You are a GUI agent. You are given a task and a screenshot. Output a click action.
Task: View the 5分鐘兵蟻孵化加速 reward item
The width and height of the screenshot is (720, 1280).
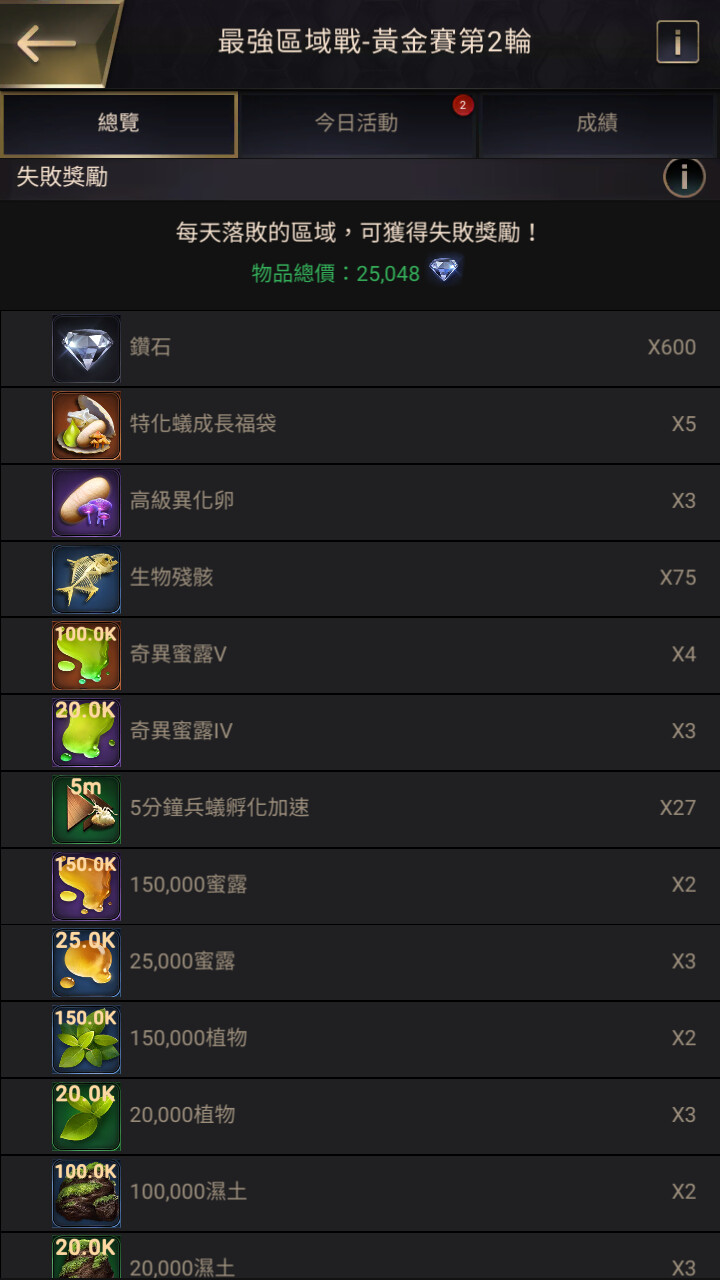(360, 810)
